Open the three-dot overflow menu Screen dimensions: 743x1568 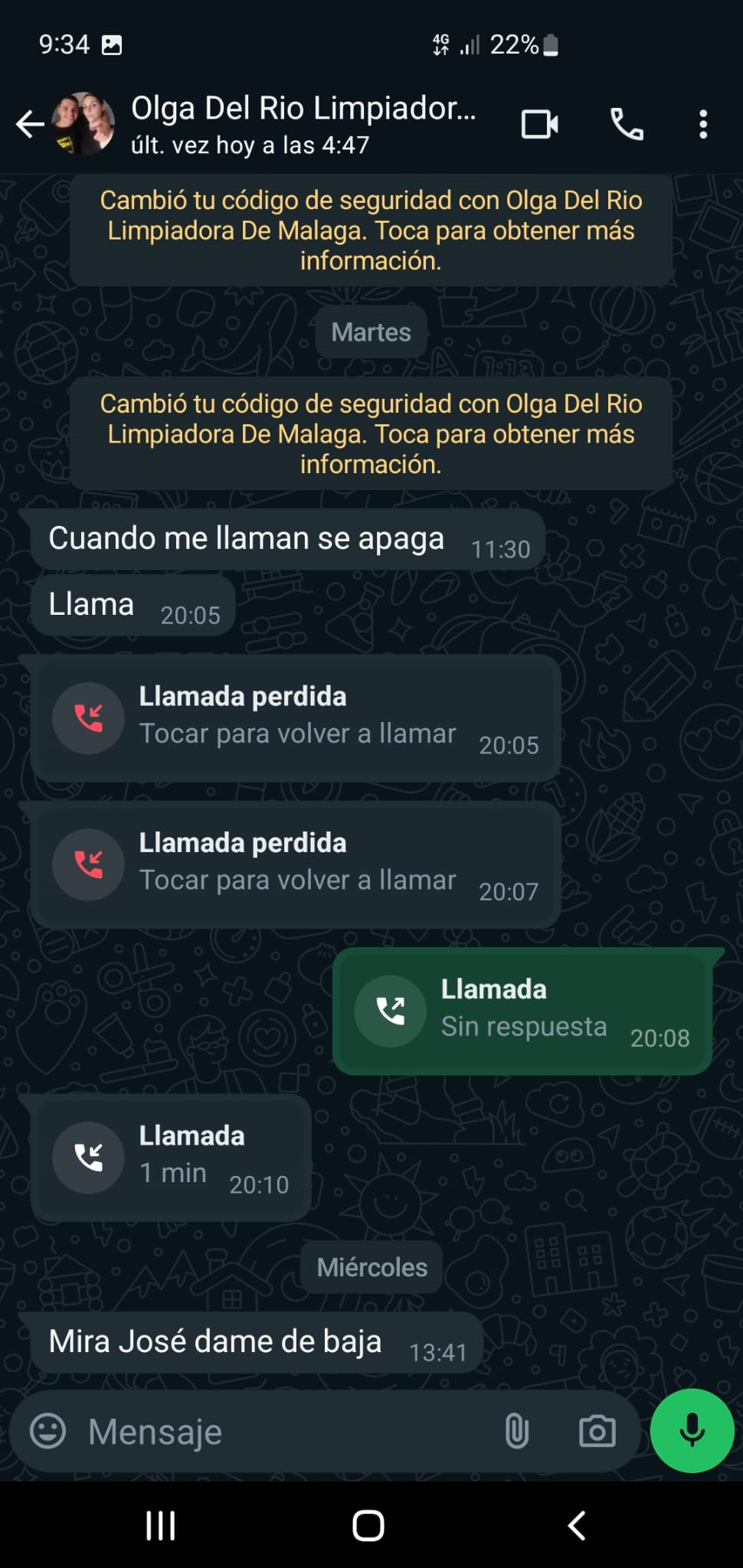click(x=702, y=124)
